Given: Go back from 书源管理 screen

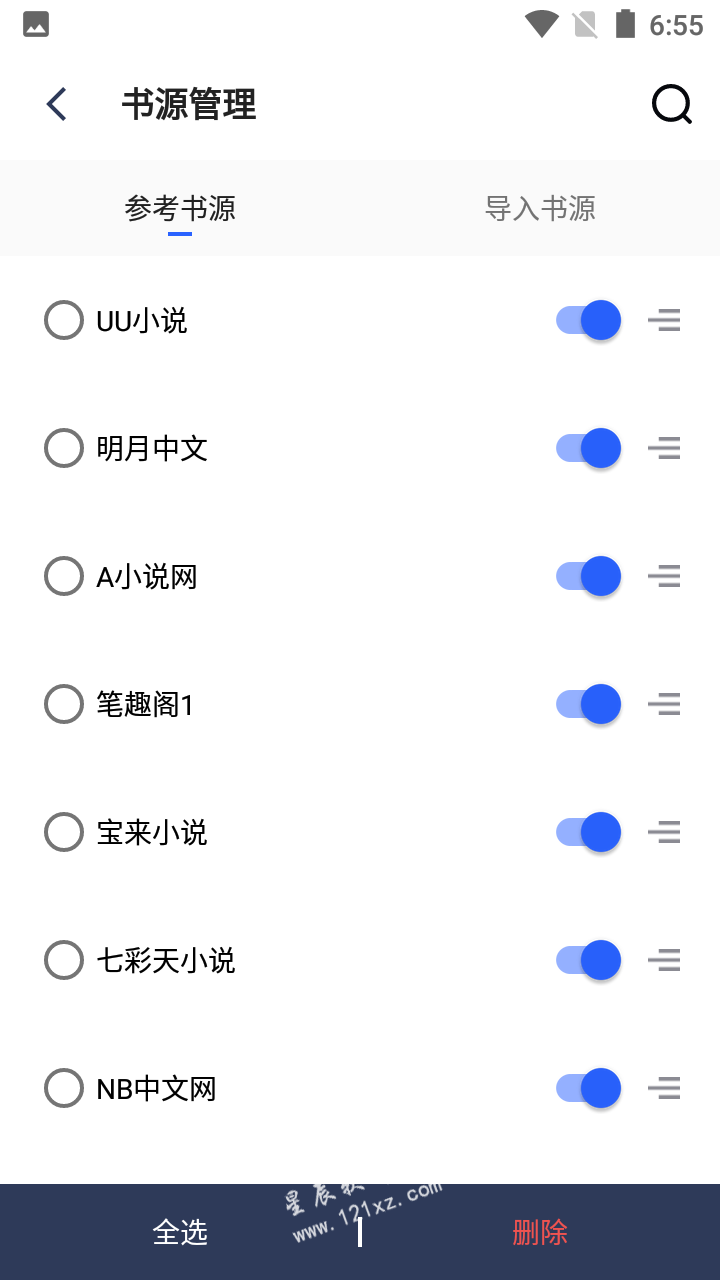Looking at the screenshot, I should tap(57, 104).
